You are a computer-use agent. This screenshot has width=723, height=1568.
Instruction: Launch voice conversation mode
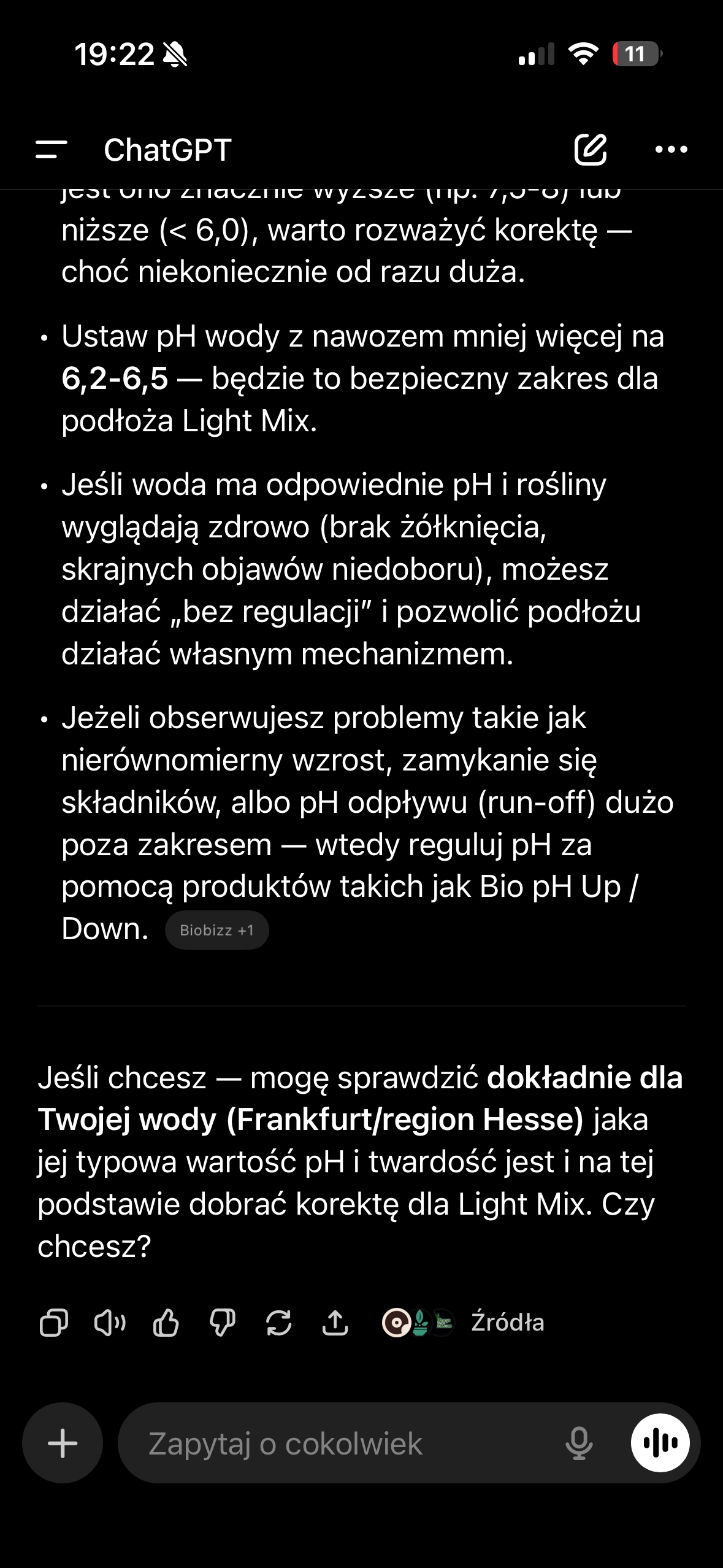pos(660,1443)
